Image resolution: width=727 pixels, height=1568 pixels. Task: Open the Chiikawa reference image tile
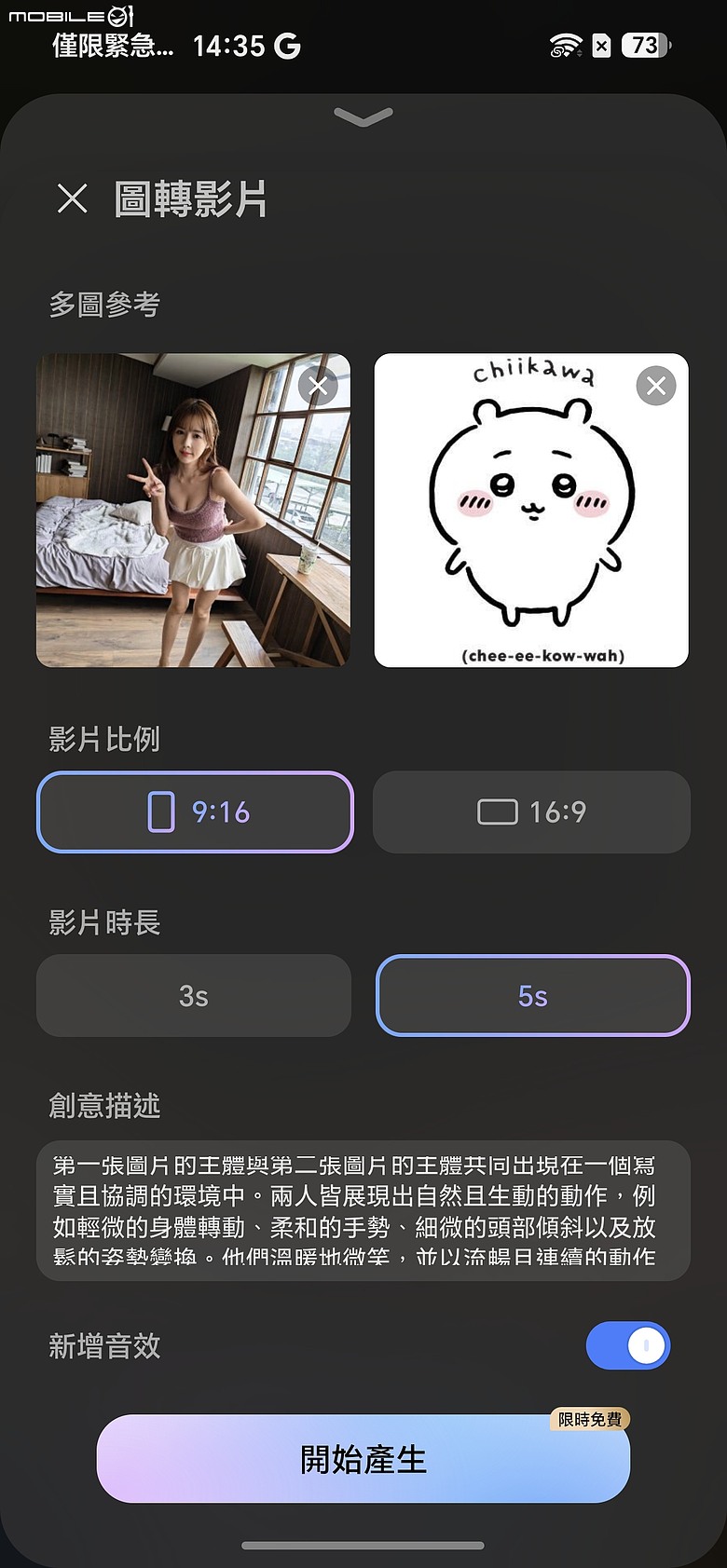tap(531, 510)
